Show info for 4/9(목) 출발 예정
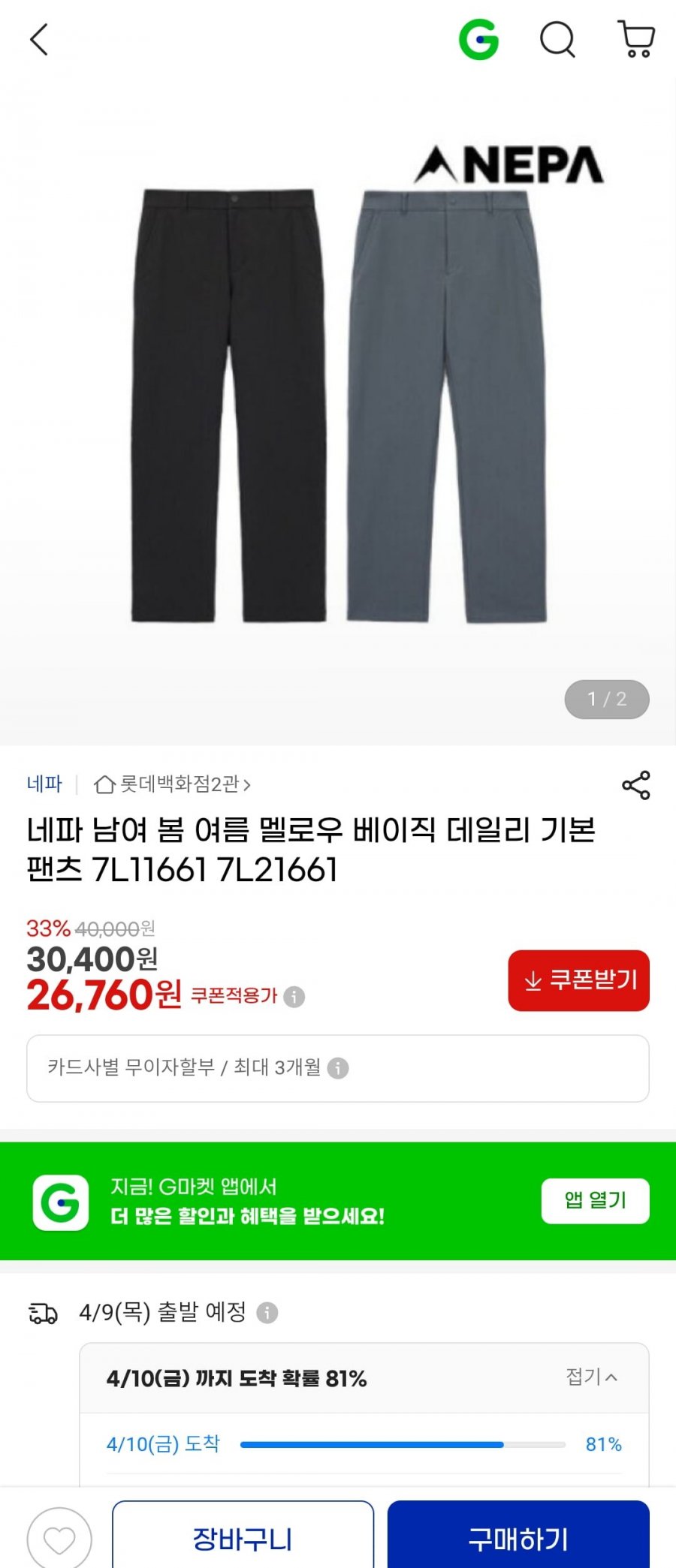 point(267,1313)
